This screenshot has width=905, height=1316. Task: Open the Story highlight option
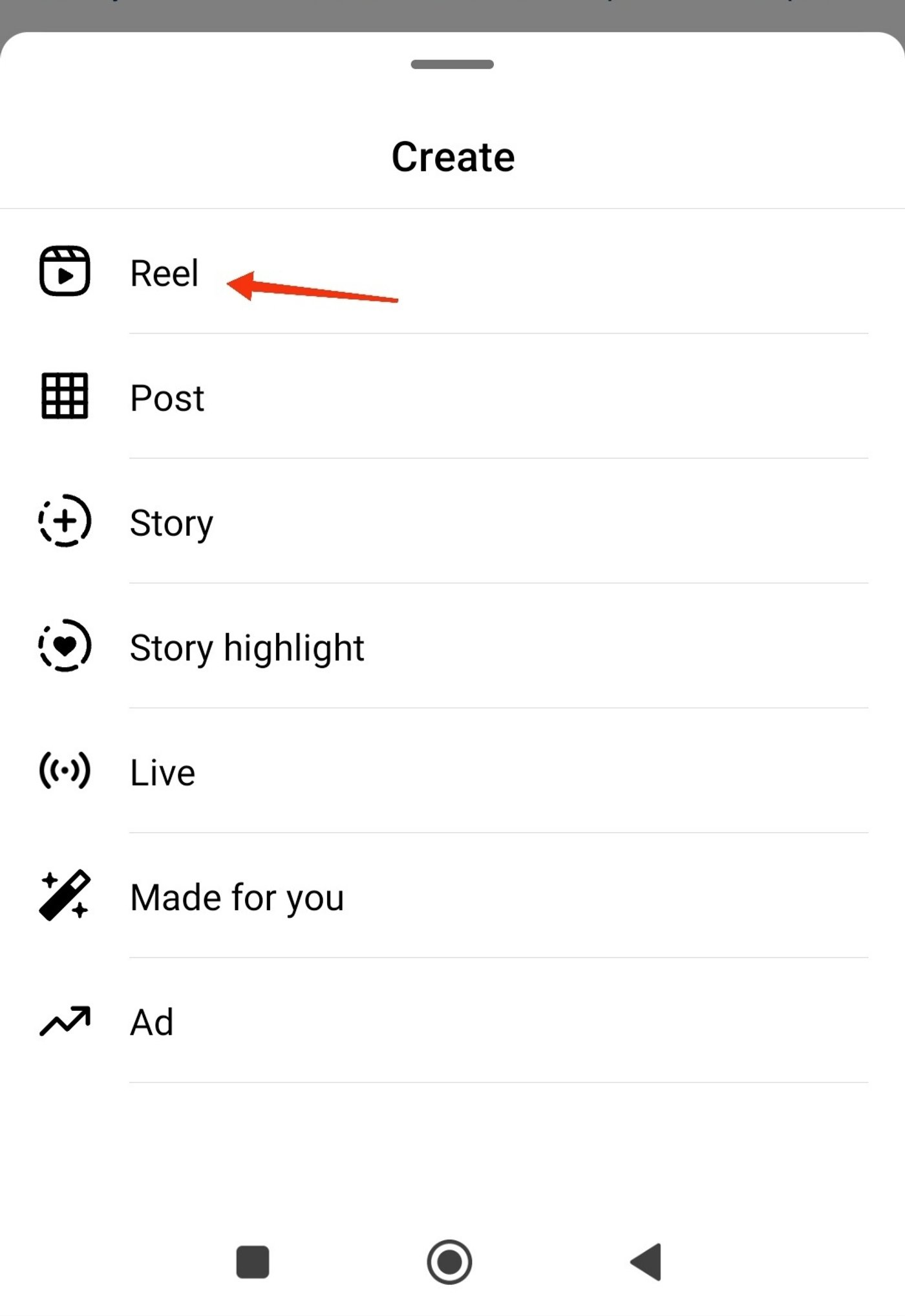click(247, 647)
